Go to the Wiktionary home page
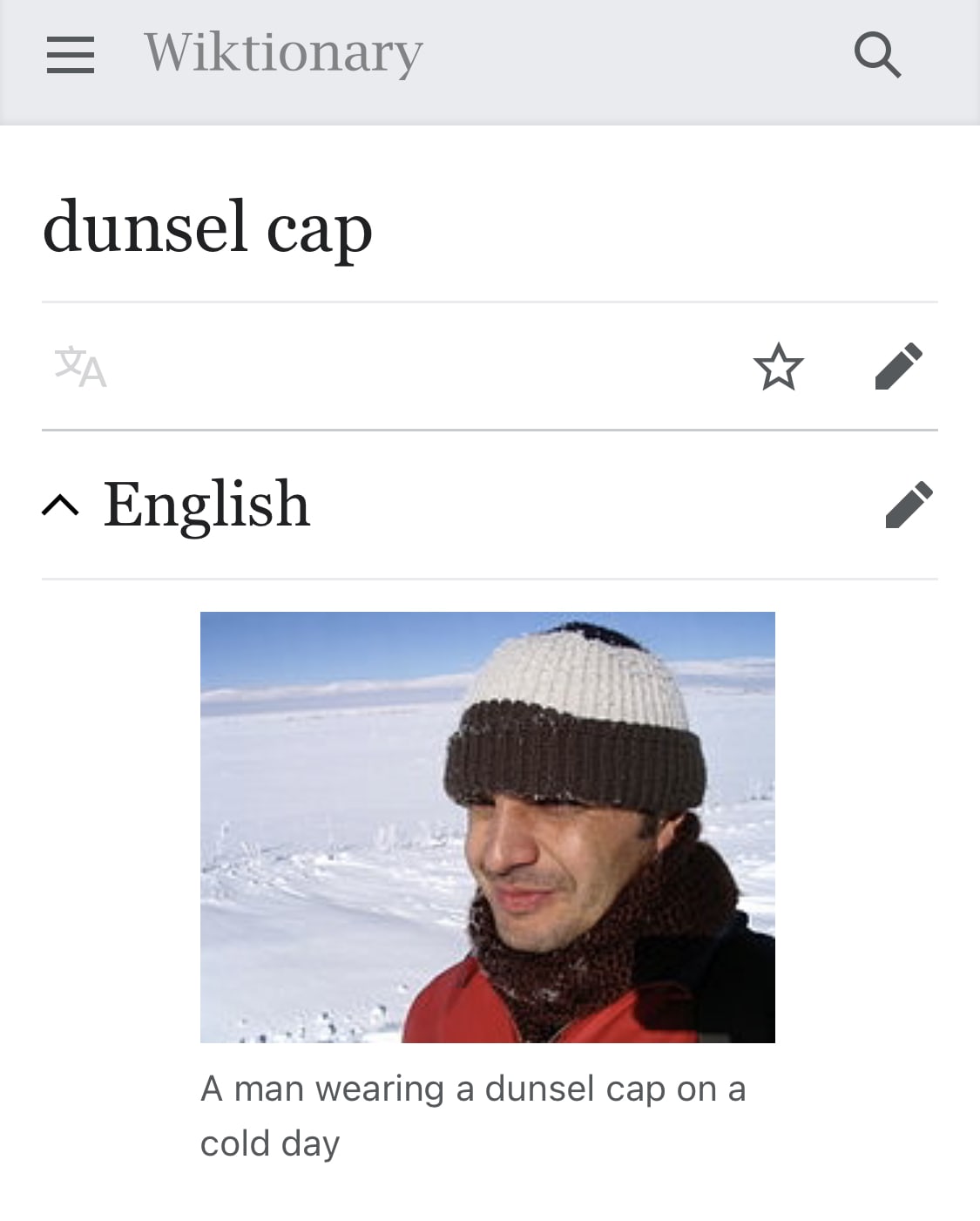 (x=283, y=52)
